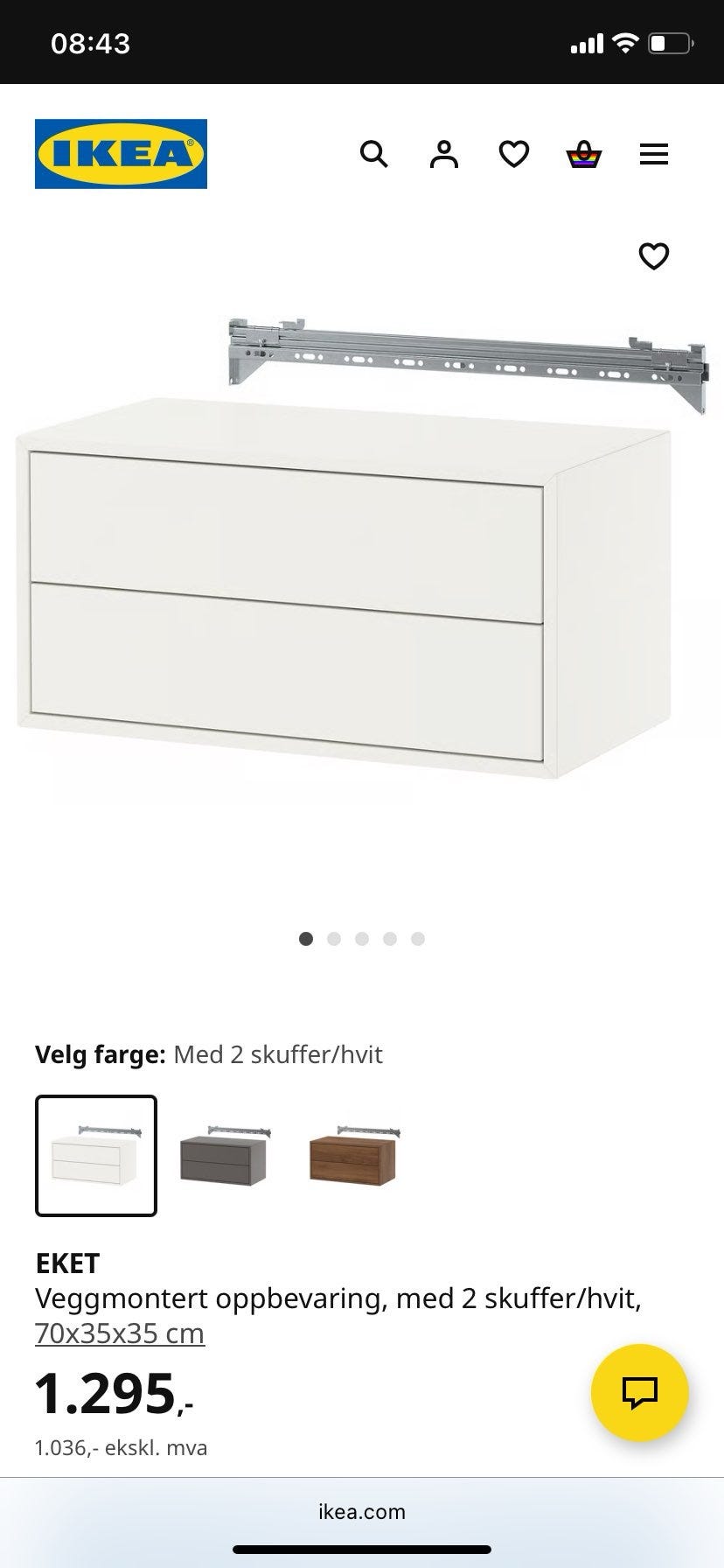The width and height of the screenshot is (724, 1568).
Task: Select the walnut brown EKET variant
Action: click(x=352, y=1155)
